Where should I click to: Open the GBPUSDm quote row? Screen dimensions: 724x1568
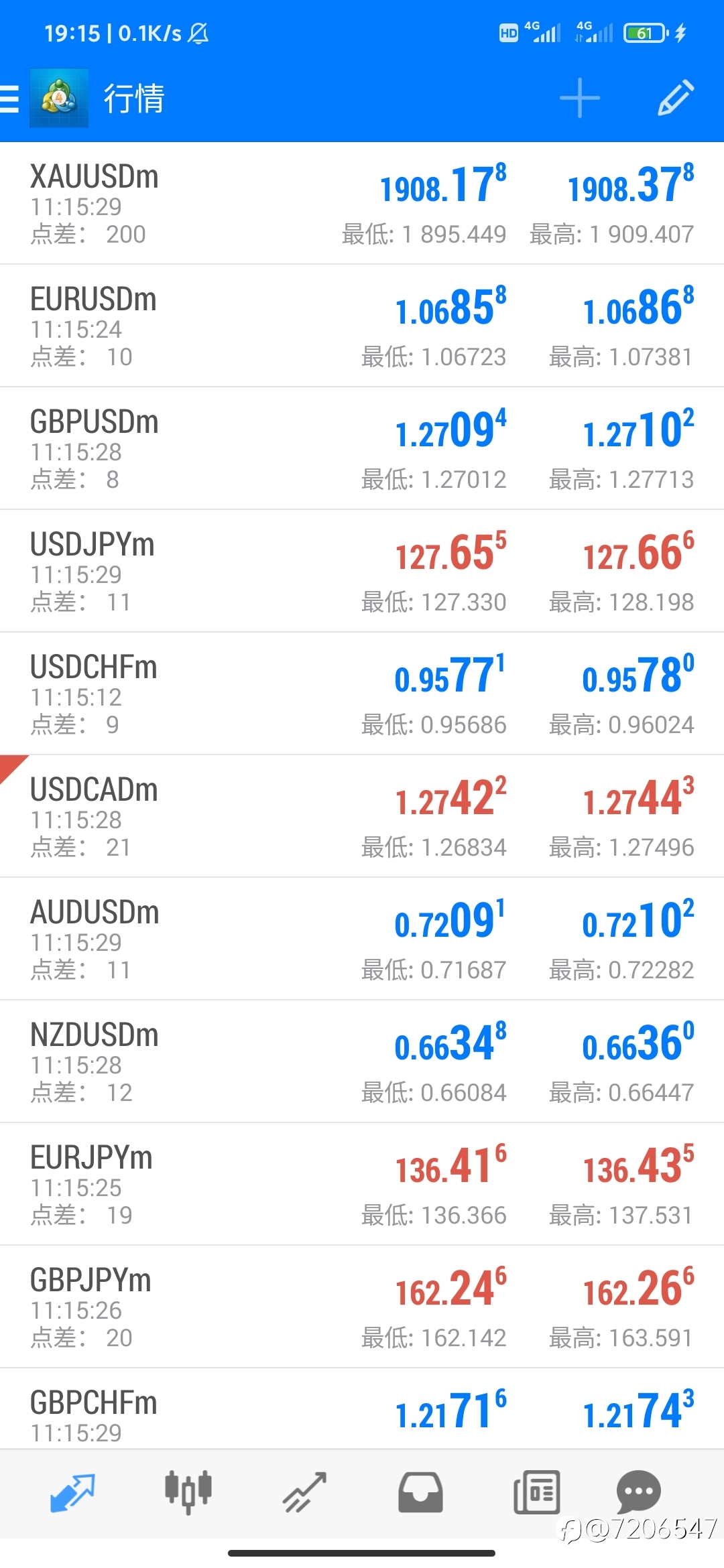(x=362, y=448)
